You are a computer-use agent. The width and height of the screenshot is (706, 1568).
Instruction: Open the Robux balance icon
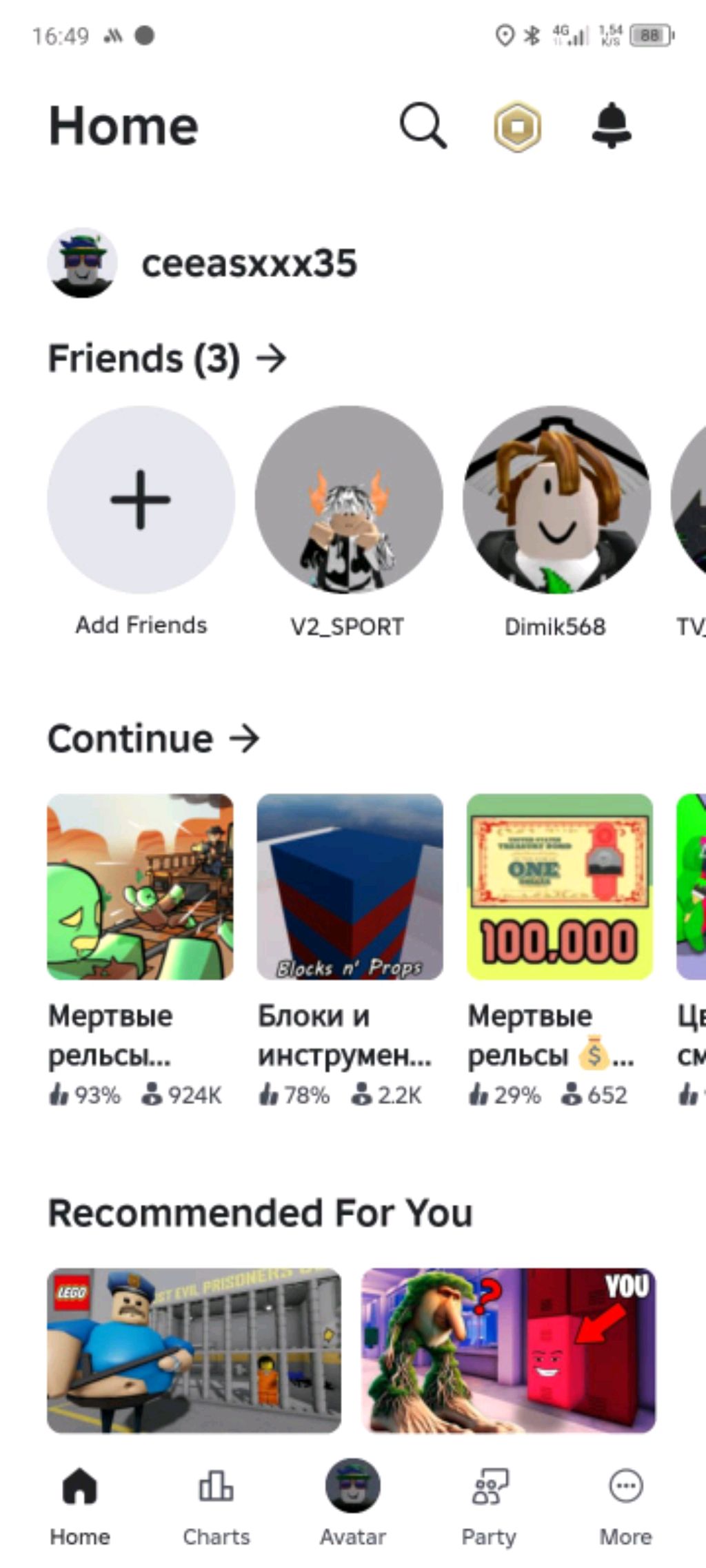pos(517,127)
